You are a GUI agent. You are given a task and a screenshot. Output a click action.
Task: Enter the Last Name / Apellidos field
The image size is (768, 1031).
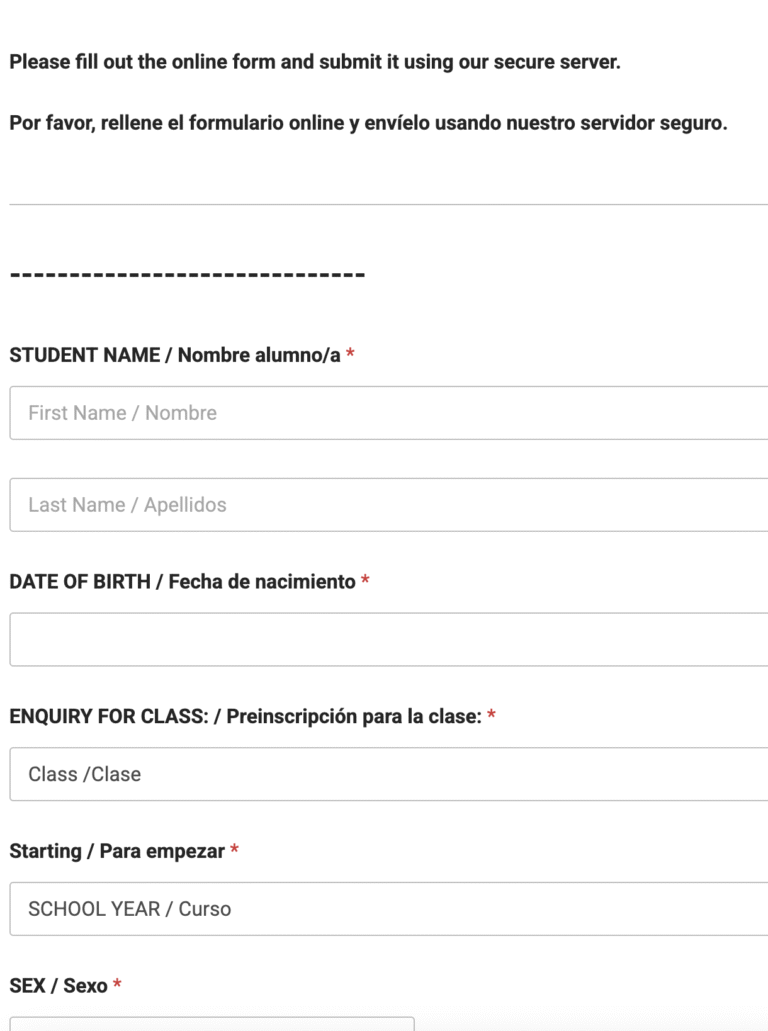pos(388,505)
